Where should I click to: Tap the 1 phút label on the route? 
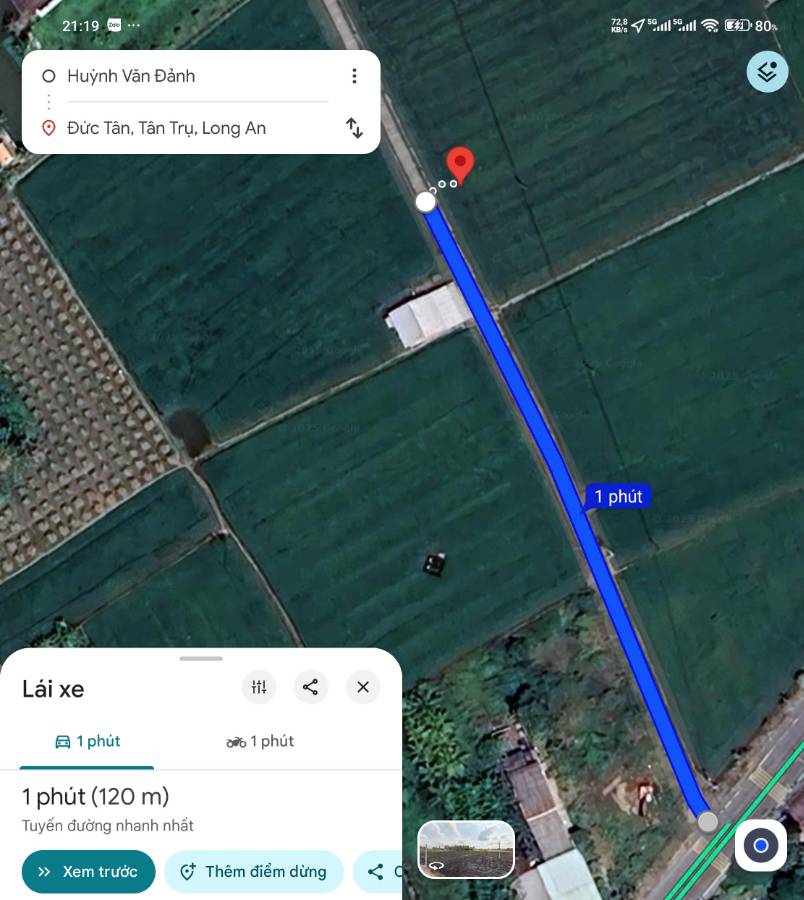[x=617, y=496]
